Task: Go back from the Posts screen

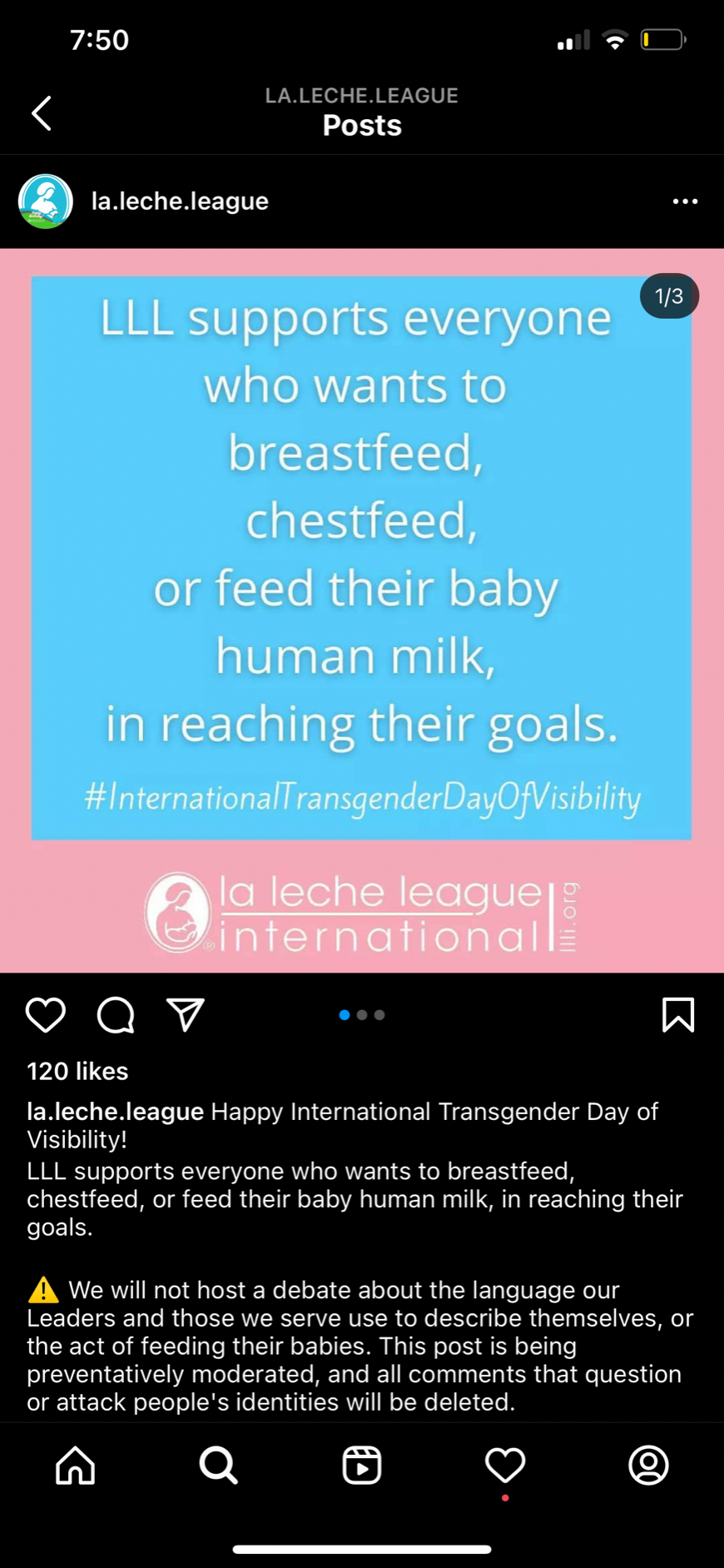Action: click(x=42, y=113)
